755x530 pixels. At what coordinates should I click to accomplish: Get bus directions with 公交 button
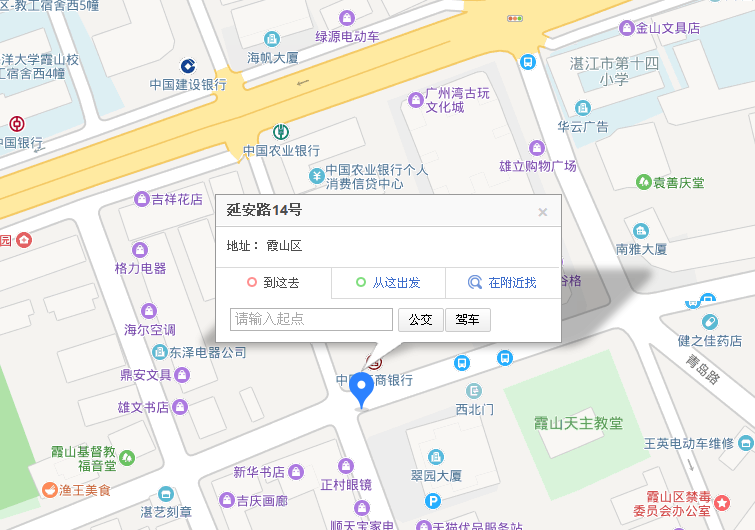pyautogui.click(x=421, y=320)
